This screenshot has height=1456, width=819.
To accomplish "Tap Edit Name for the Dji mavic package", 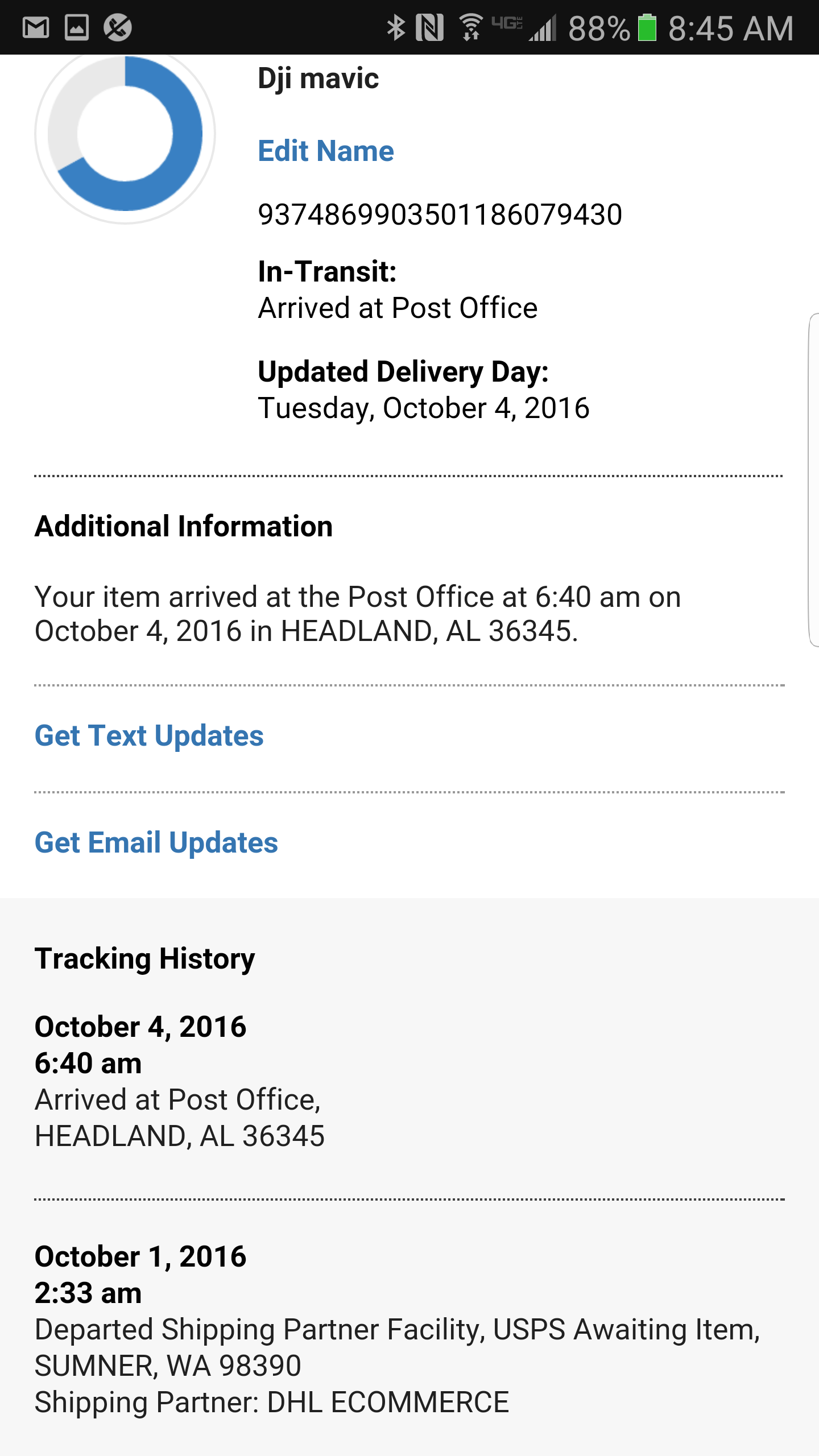I will (326, 151).
